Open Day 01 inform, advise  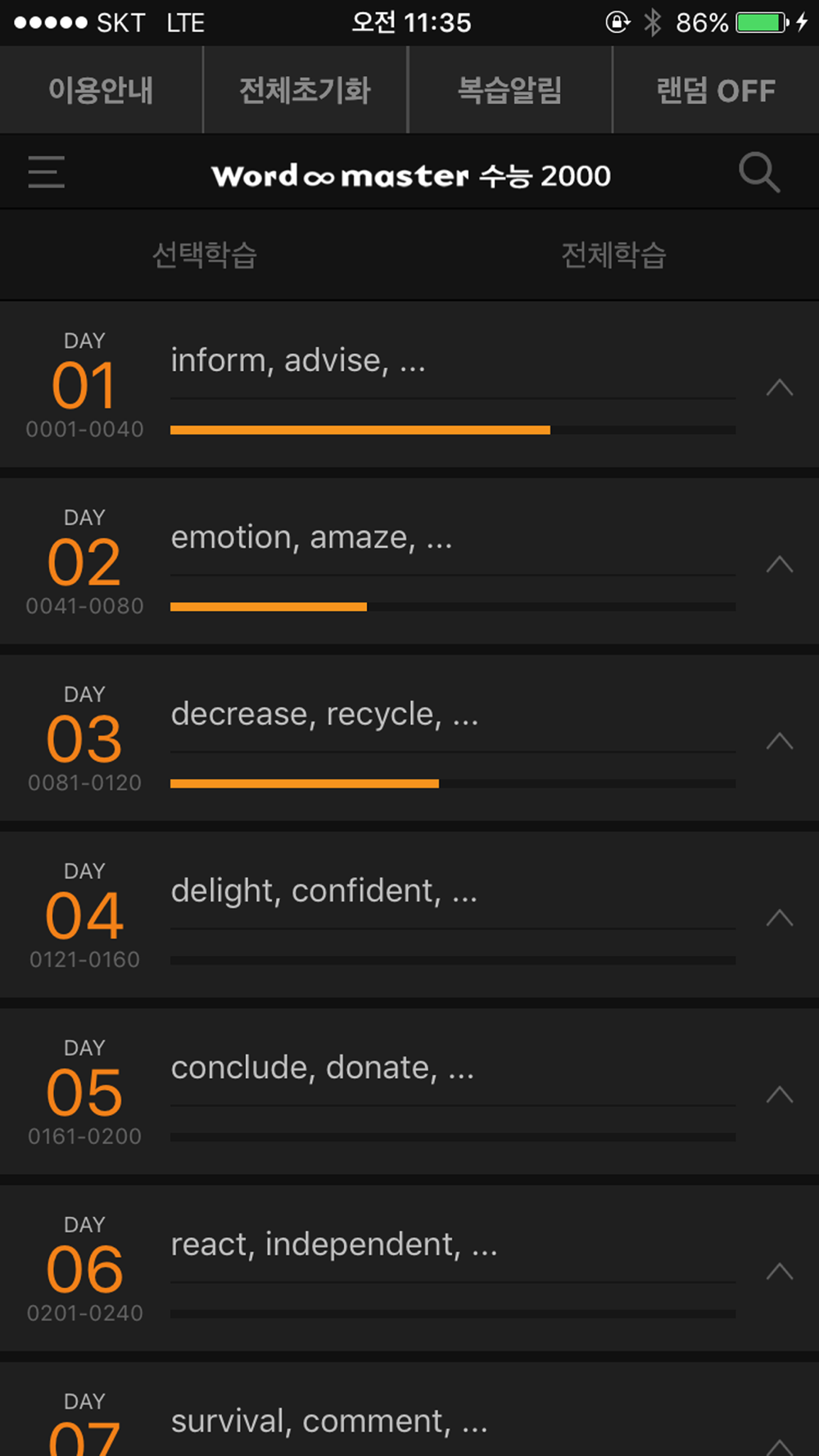click(409, 385)
